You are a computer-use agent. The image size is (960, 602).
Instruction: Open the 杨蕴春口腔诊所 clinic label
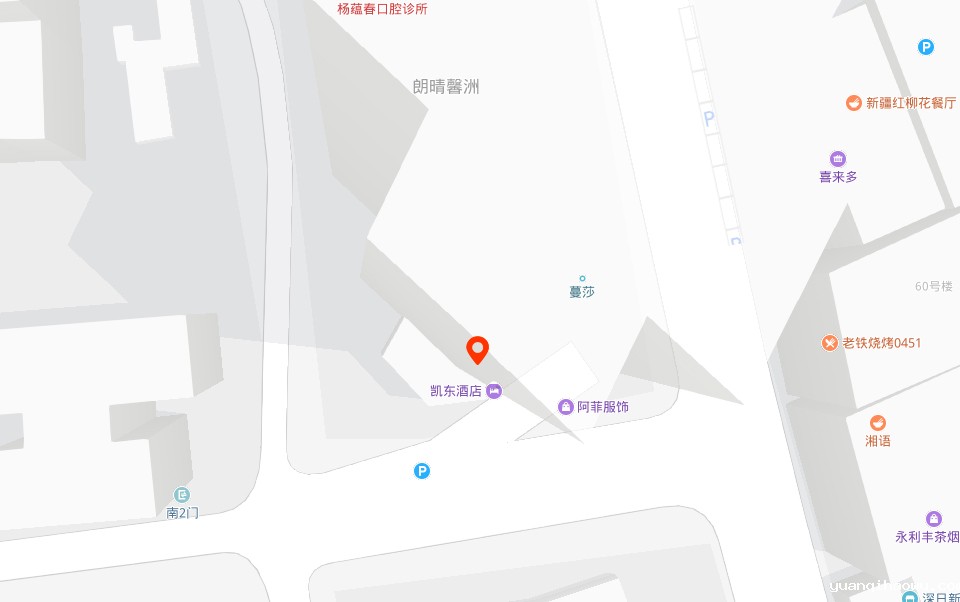(x=382, y=9)
